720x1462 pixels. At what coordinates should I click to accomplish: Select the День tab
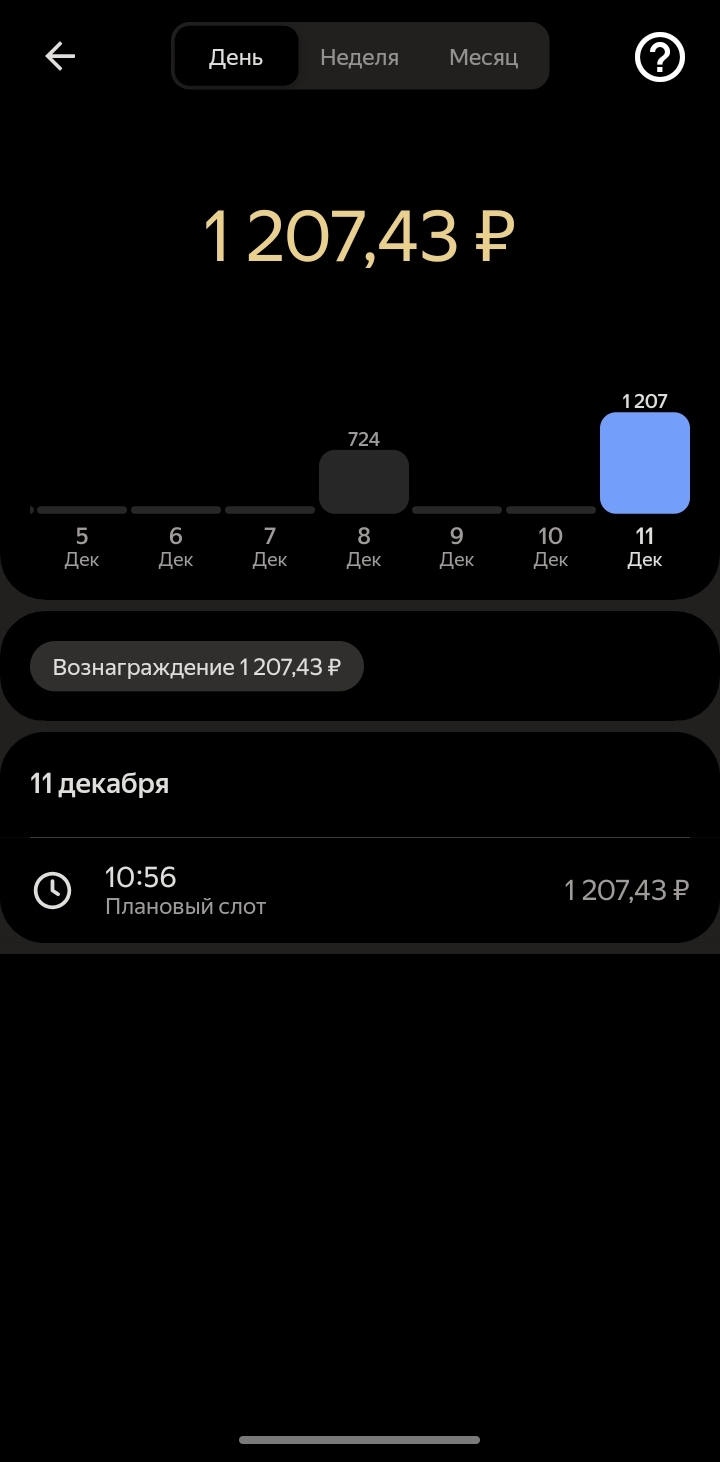click(236, 57)
